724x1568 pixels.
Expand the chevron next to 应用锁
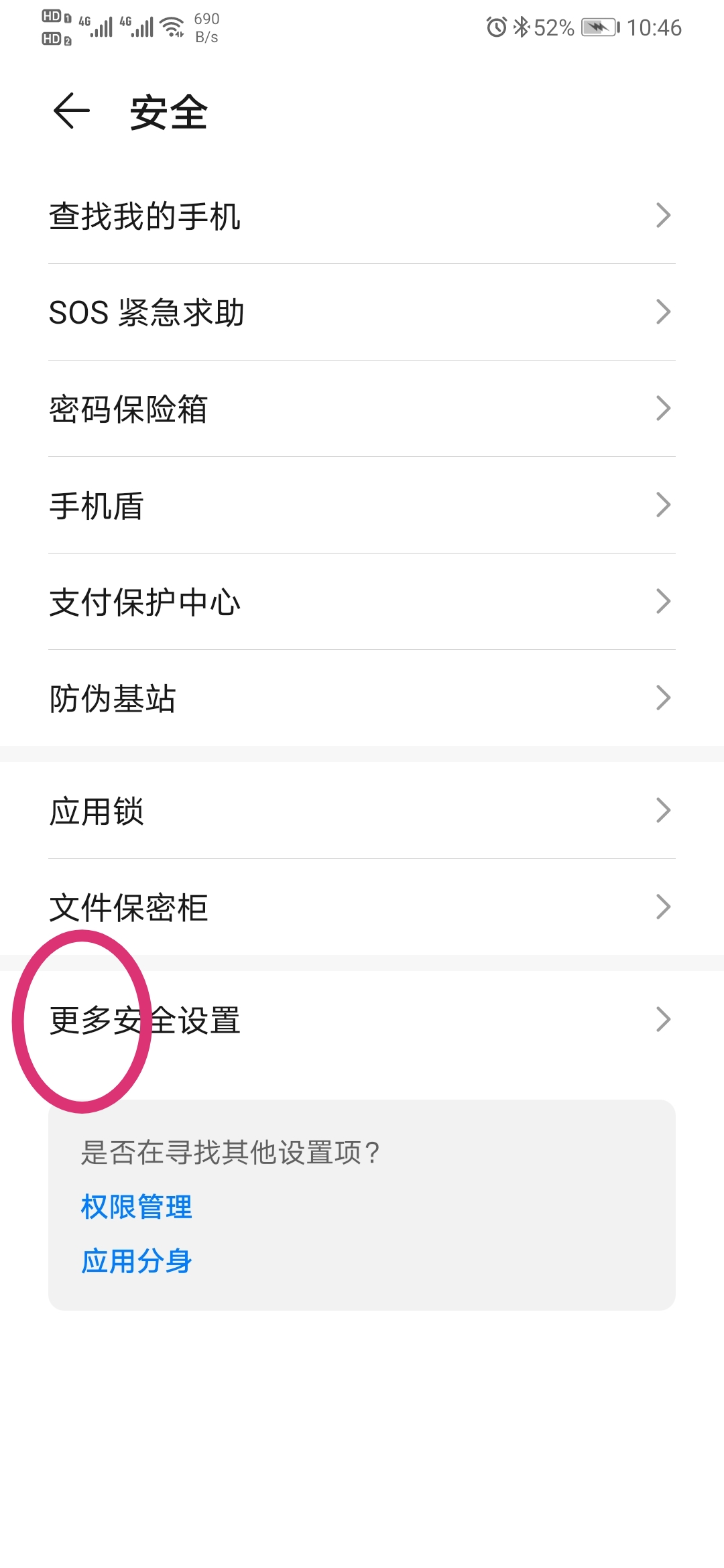click(663, 810)
